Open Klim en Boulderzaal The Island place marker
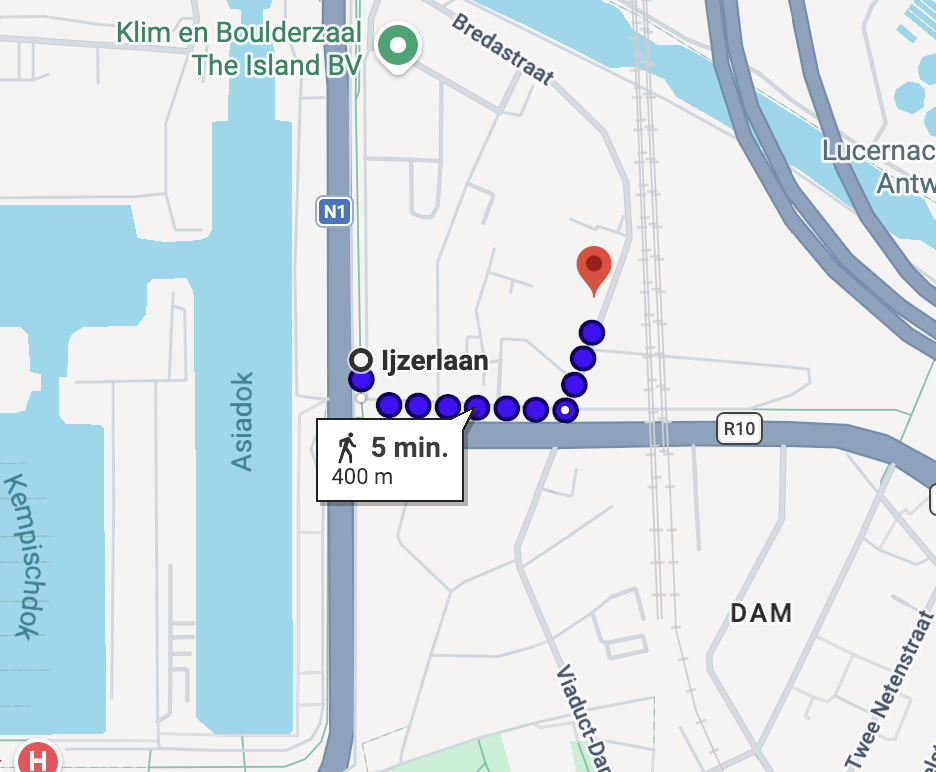This screenshot has height=772, width=936. [x=399, y=45]
